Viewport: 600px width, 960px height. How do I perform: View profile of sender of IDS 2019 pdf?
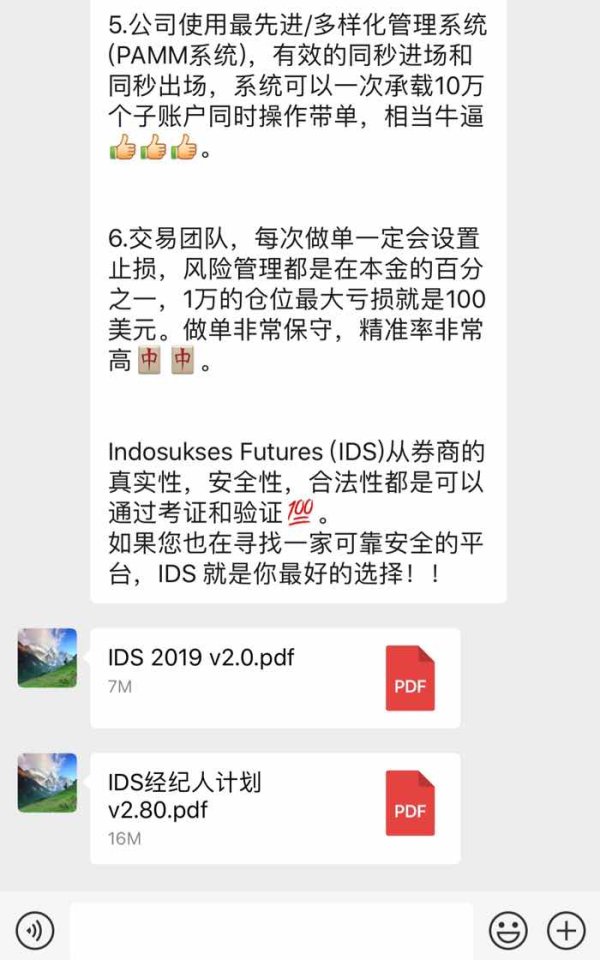pyautogui.click(x=47, y=658)
